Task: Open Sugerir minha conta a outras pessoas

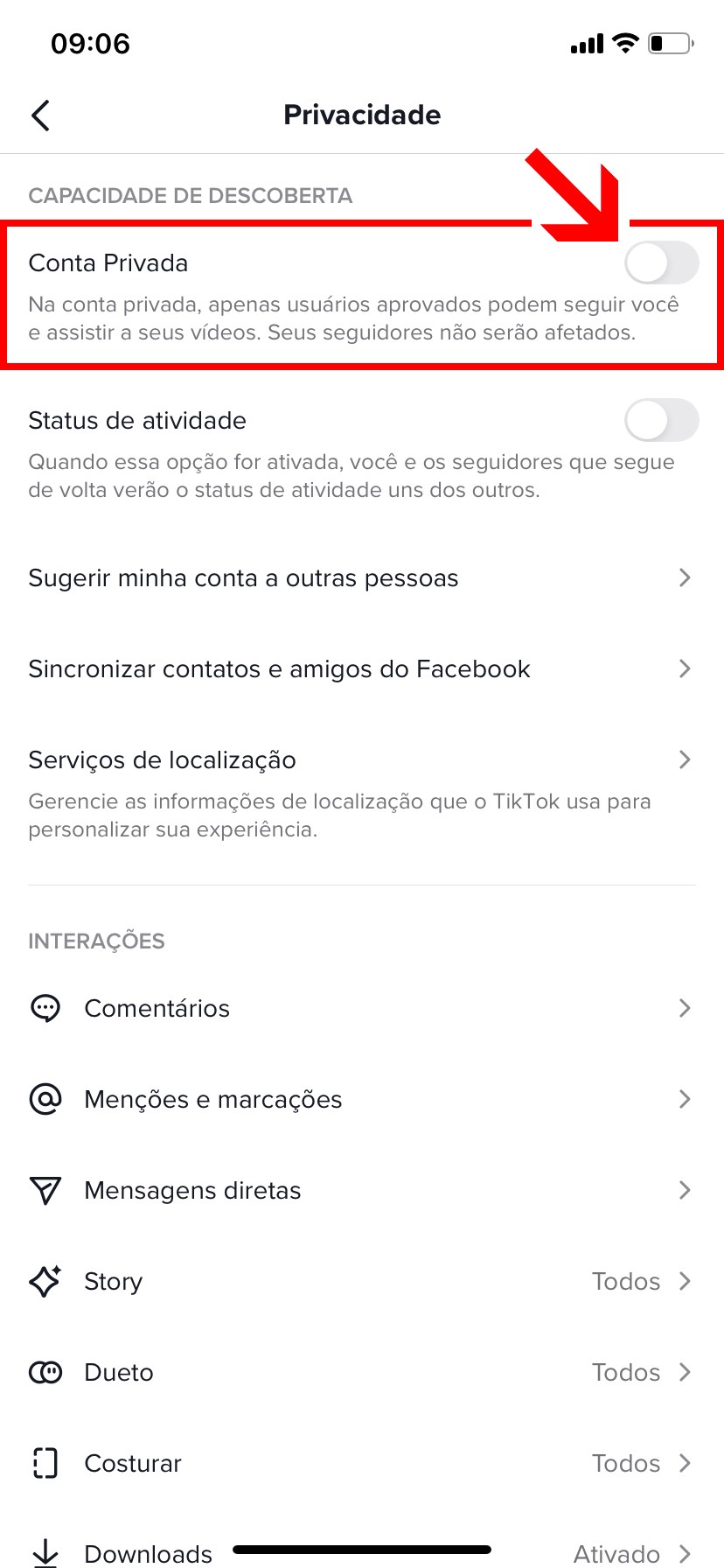Action: pyautogui.click(x=360, y=578)
